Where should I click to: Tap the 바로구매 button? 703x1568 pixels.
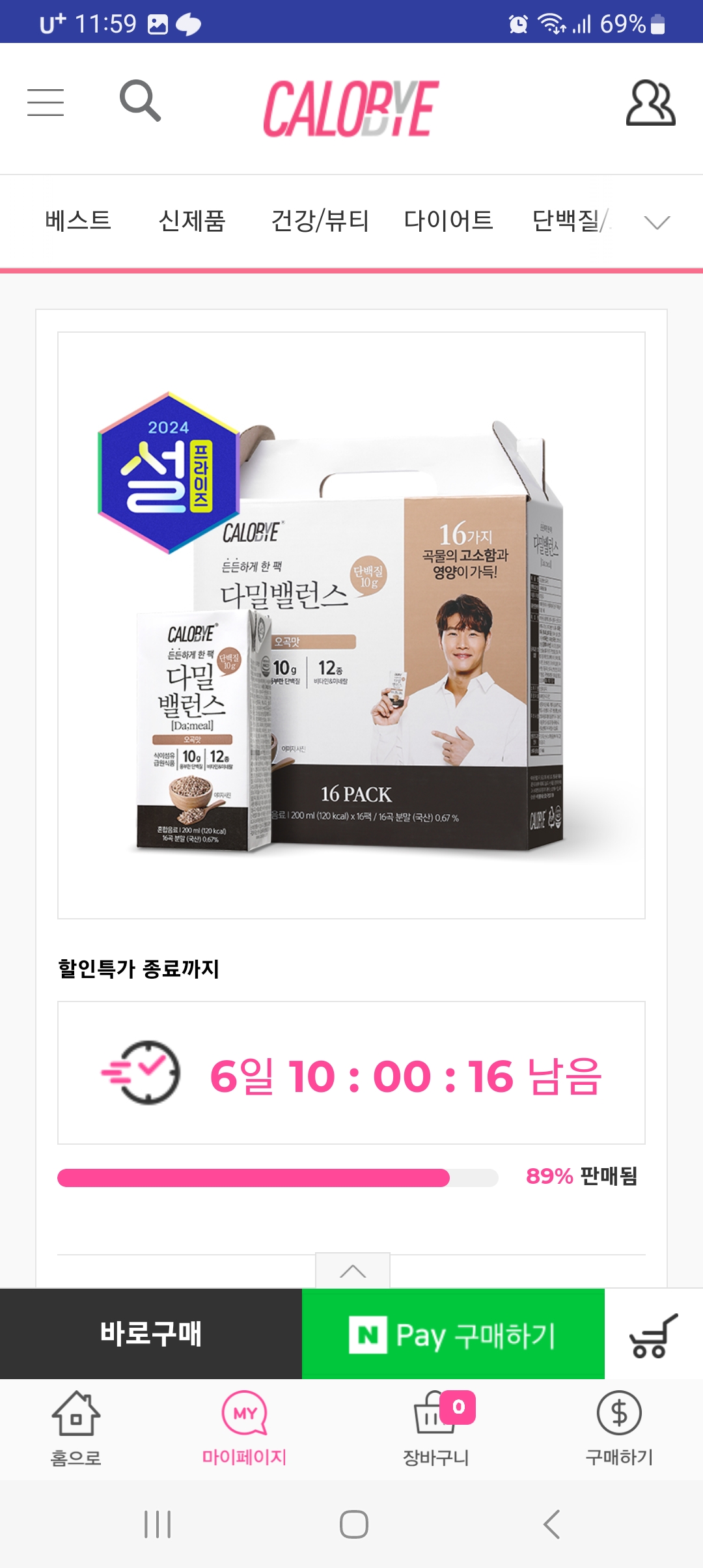pos(151,1334)
